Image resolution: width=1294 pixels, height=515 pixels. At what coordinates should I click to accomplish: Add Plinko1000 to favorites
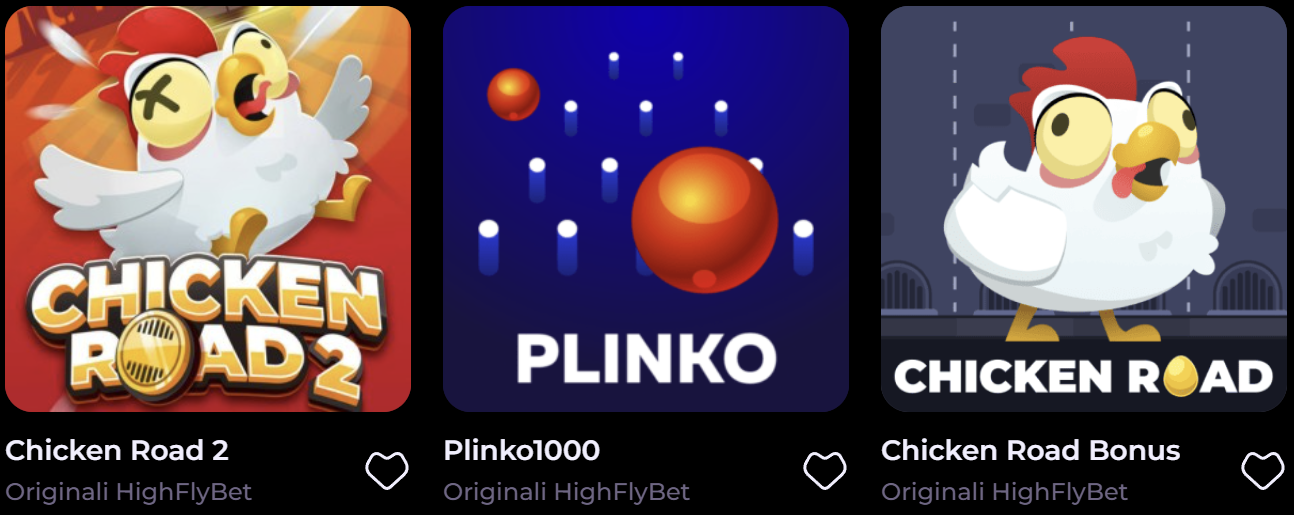coord(825,470)
